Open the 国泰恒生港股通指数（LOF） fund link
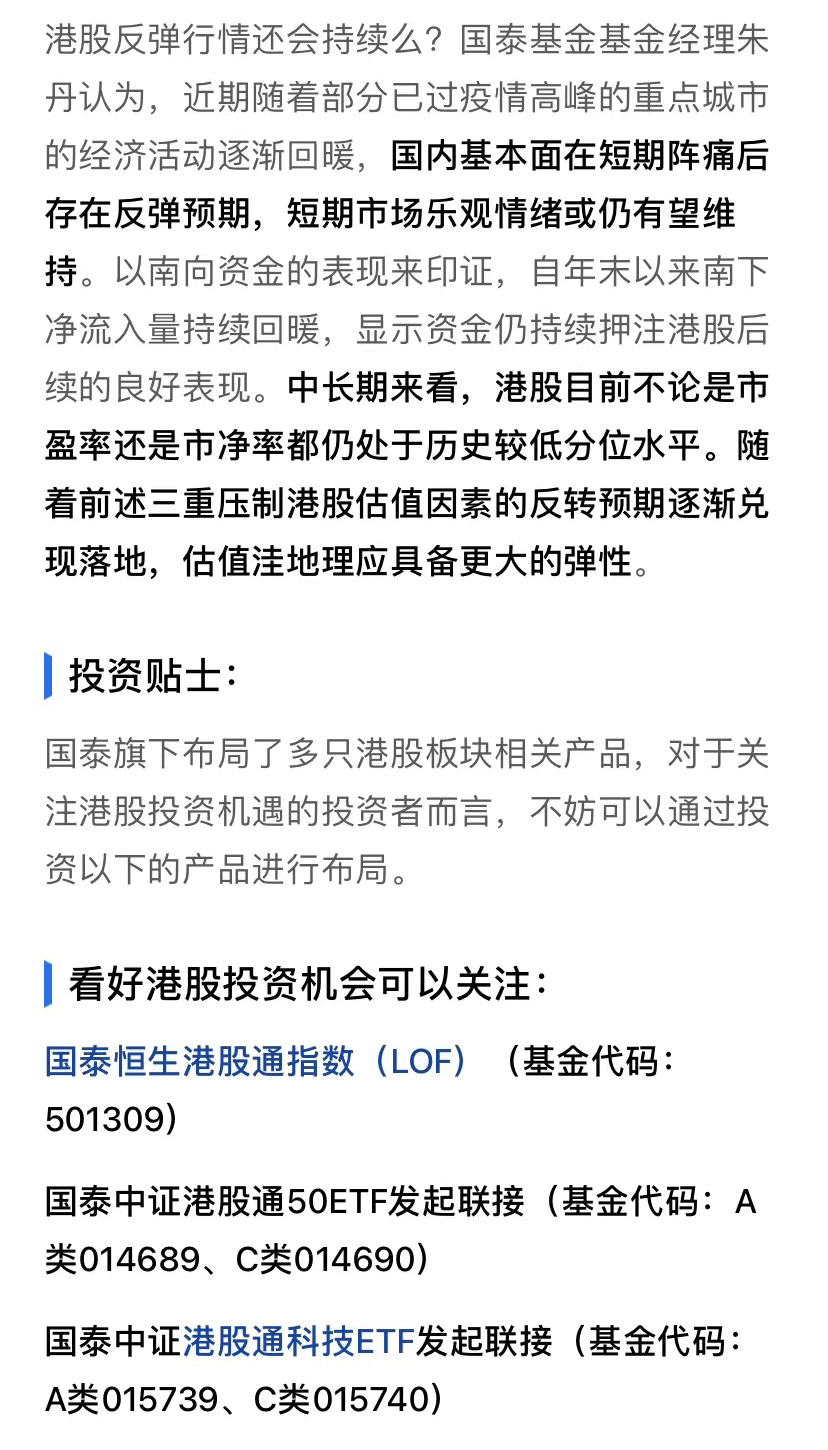This screenshot has width=828, height=1450. coord(256,1060)
